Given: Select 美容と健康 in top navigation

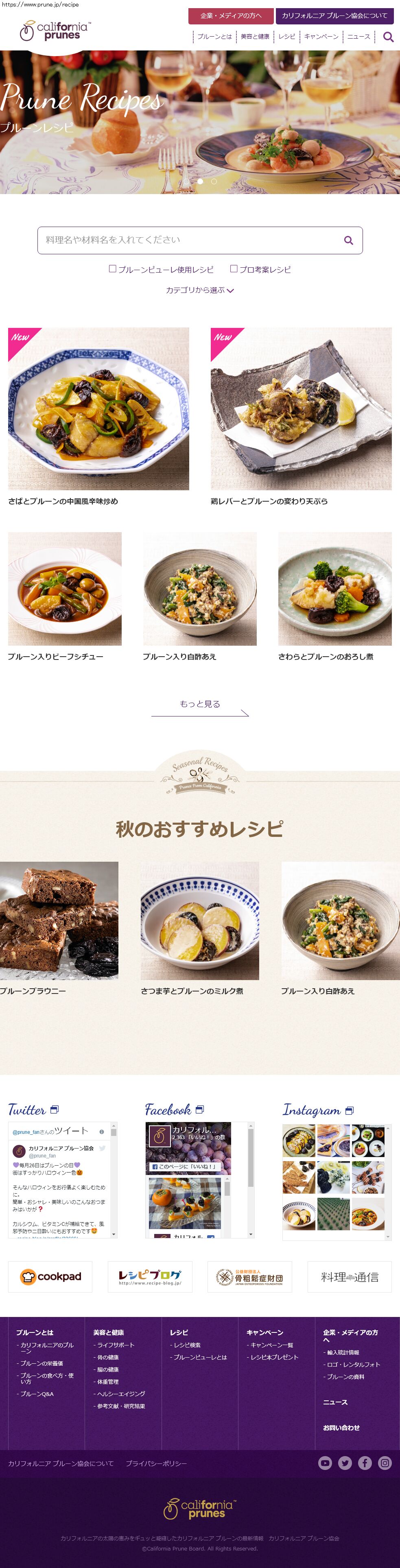Looking at the screenshot, I should [254, 37].
